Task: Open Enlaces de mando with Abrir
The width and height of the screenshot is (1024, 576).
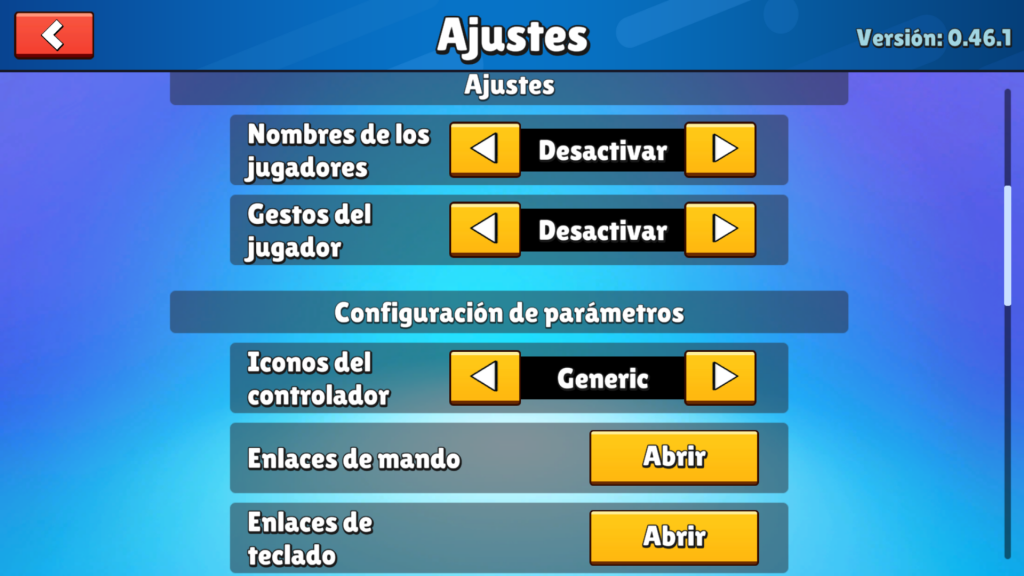Action: (x=674, y=457)
